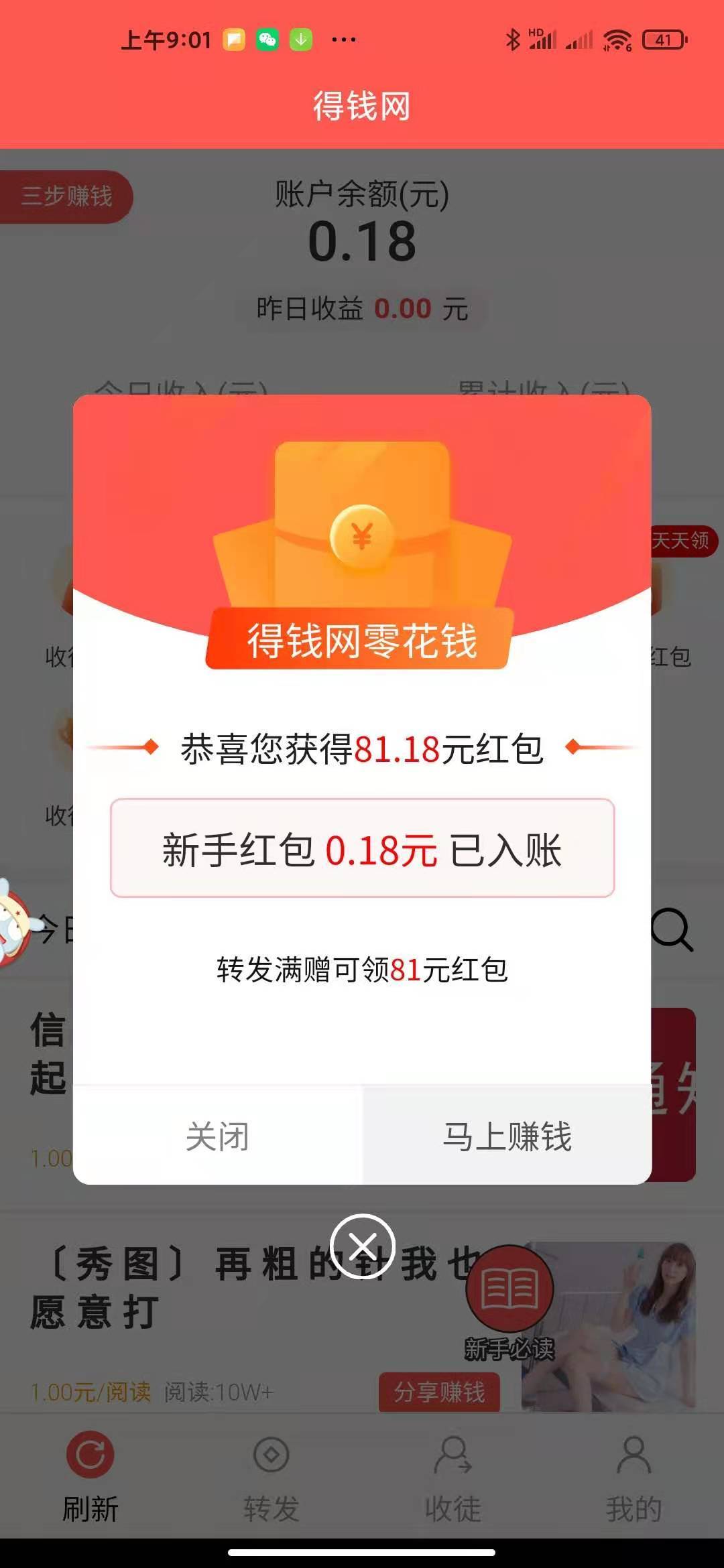724x1568 pixels.
Task: Open the 三步赚钱 guide
Action: [66, 196]
